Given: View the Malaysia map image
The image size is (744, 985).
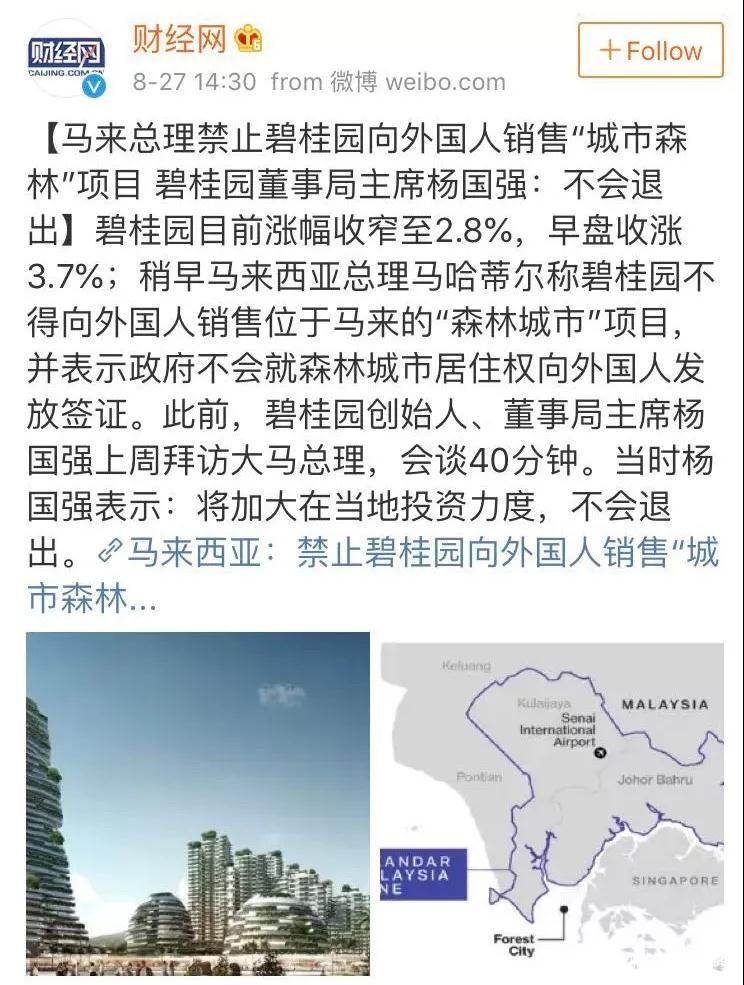Looking at the screenshot, I should tap(551, 806).
